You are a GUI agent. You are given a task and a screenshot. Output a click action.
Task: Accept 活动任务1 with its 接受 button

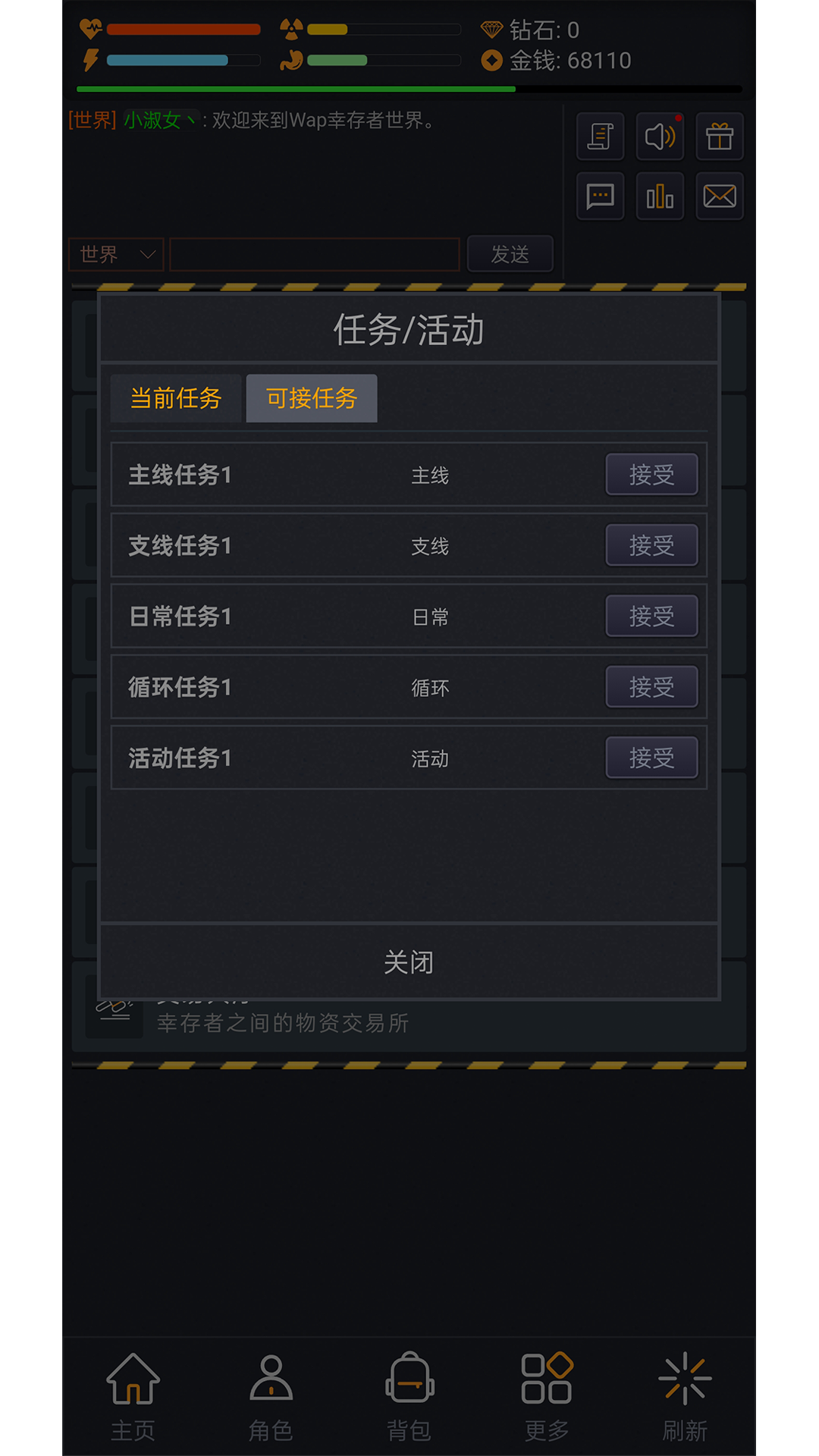(x=651, y=757)
